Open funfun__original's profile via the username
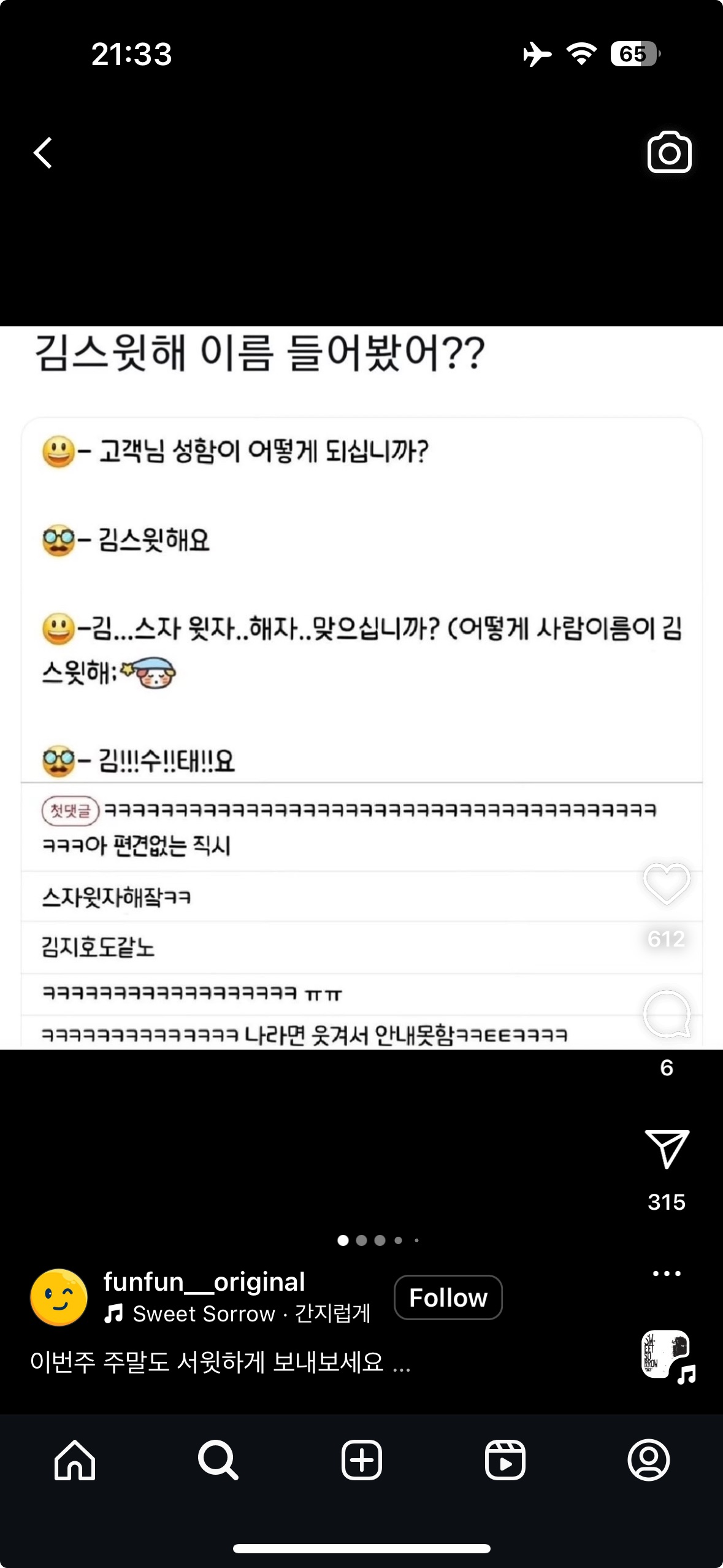The height and width of the screenshot is (1568, 723). pos(204,1282)
